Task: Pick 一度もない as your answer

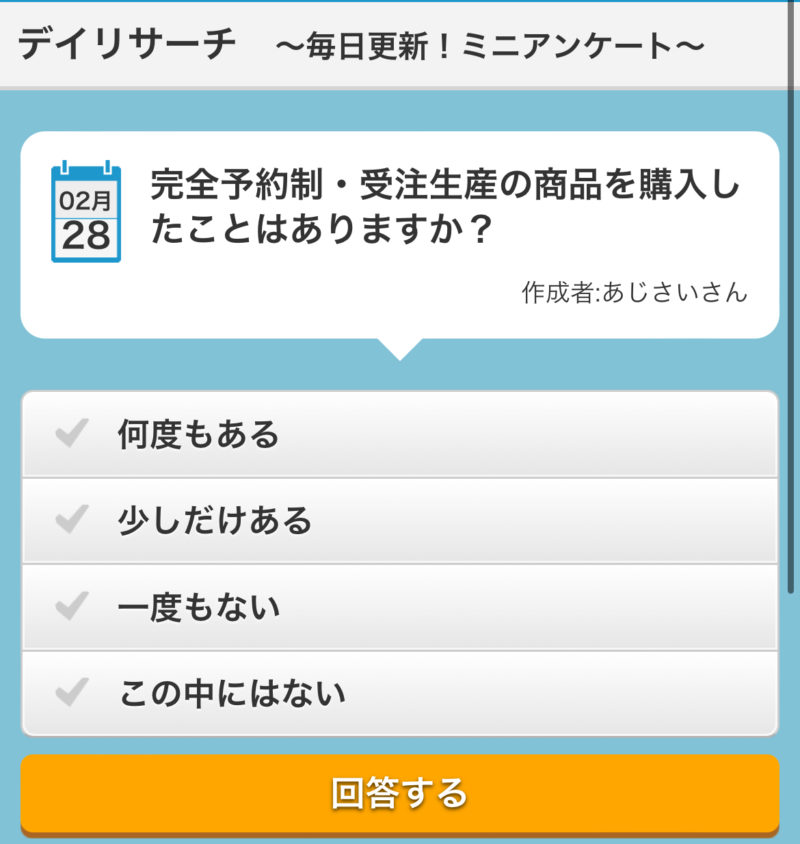Action: pos(399,607)
